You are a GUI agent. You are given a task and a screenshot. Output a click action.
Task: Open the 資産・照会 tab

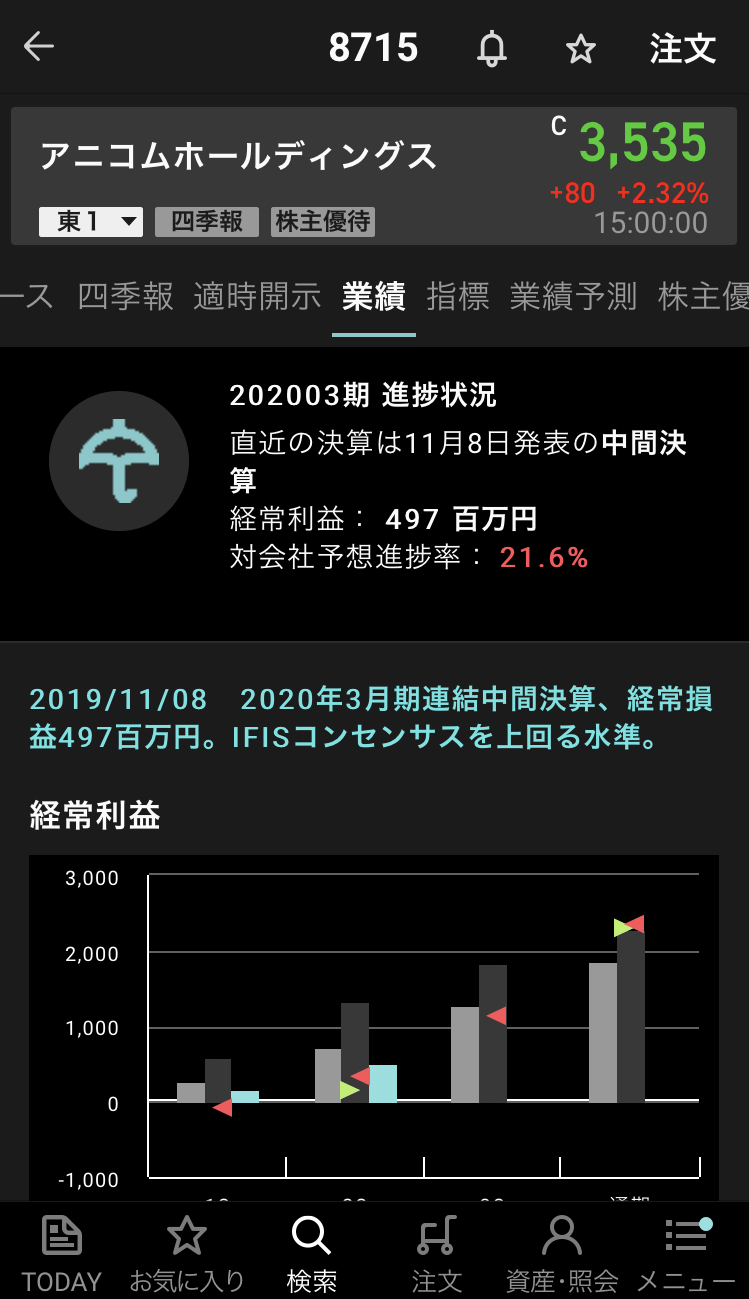click(562, 1252)
